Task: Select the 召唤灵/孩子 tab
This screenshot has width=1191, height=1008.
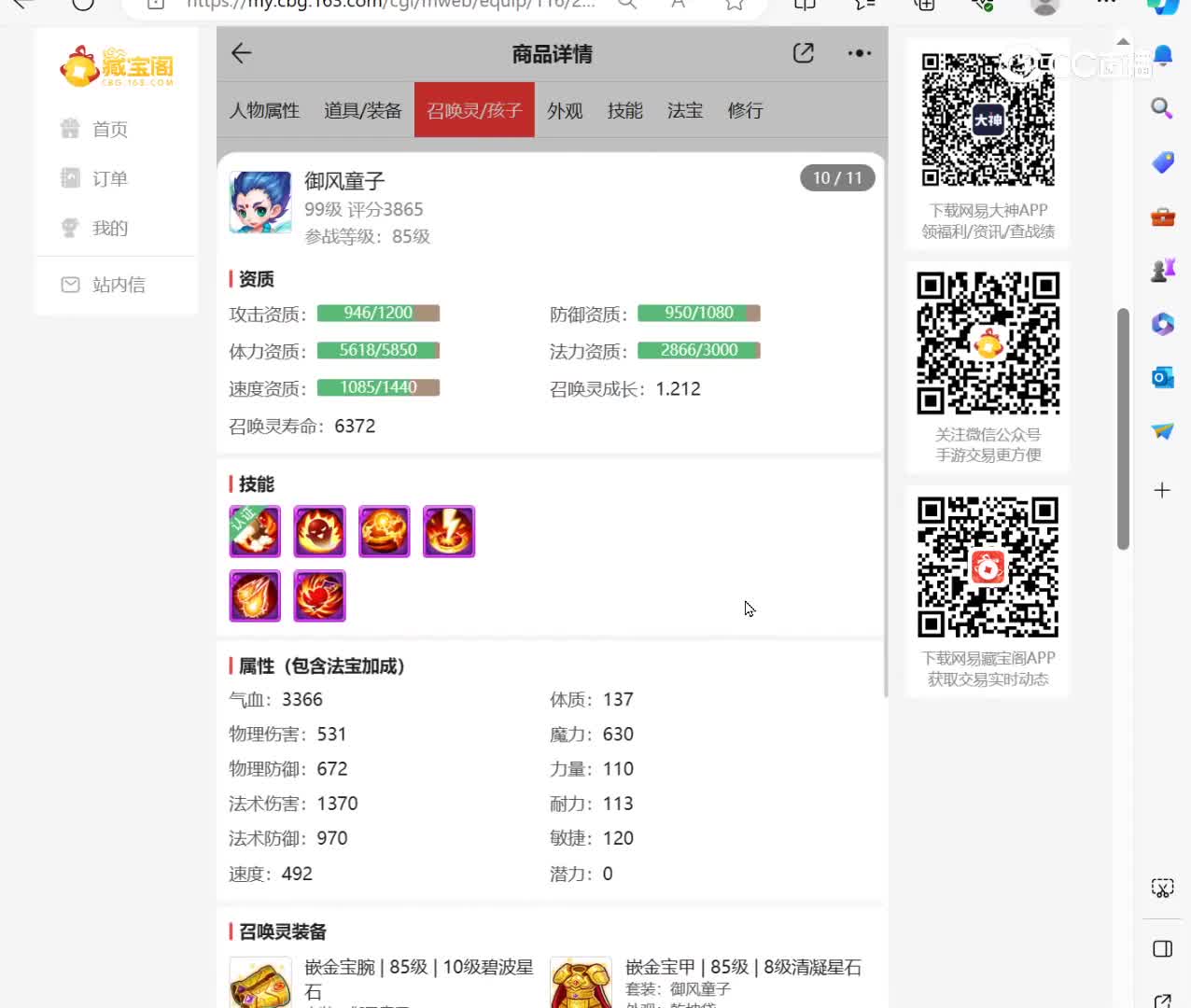Action: 474,110
